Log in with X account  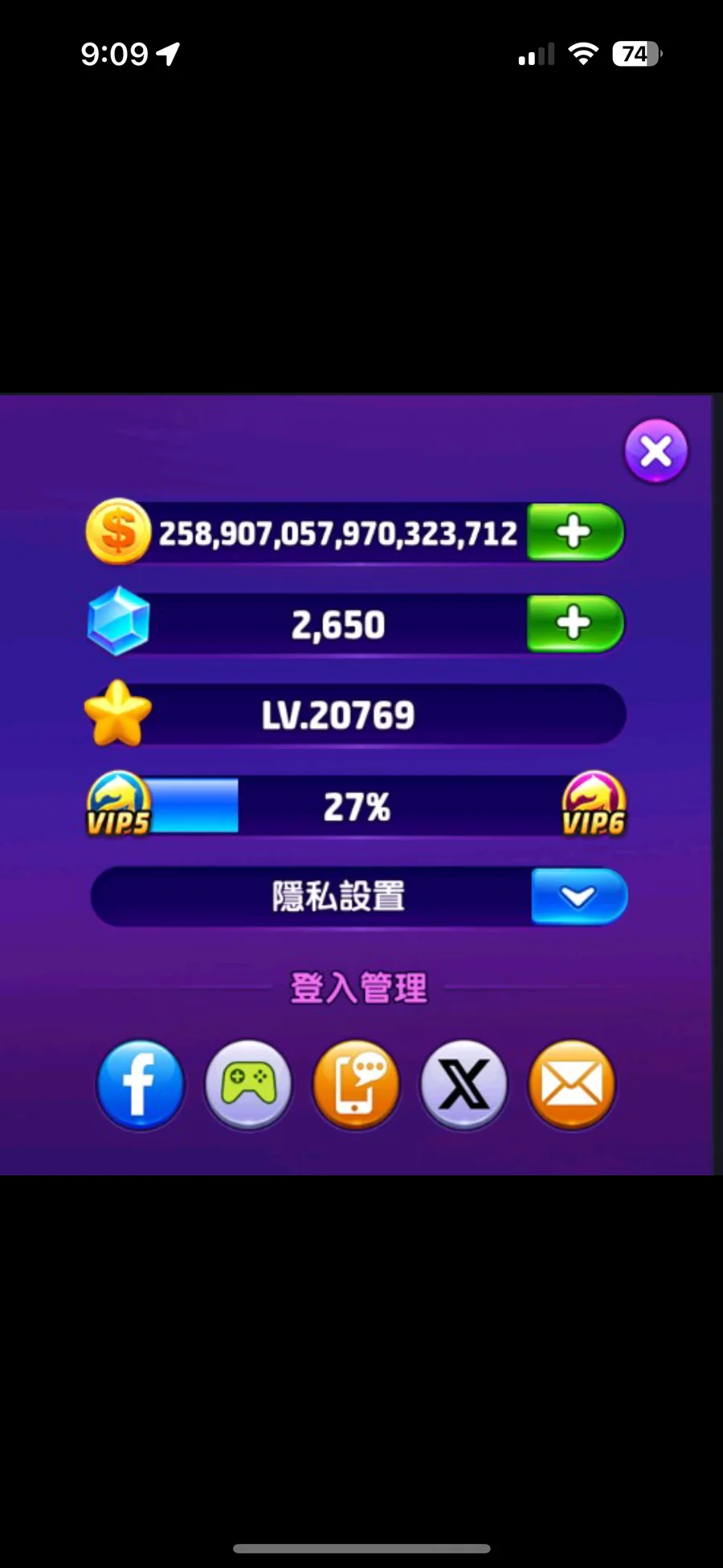click(x=464, y=1085)
